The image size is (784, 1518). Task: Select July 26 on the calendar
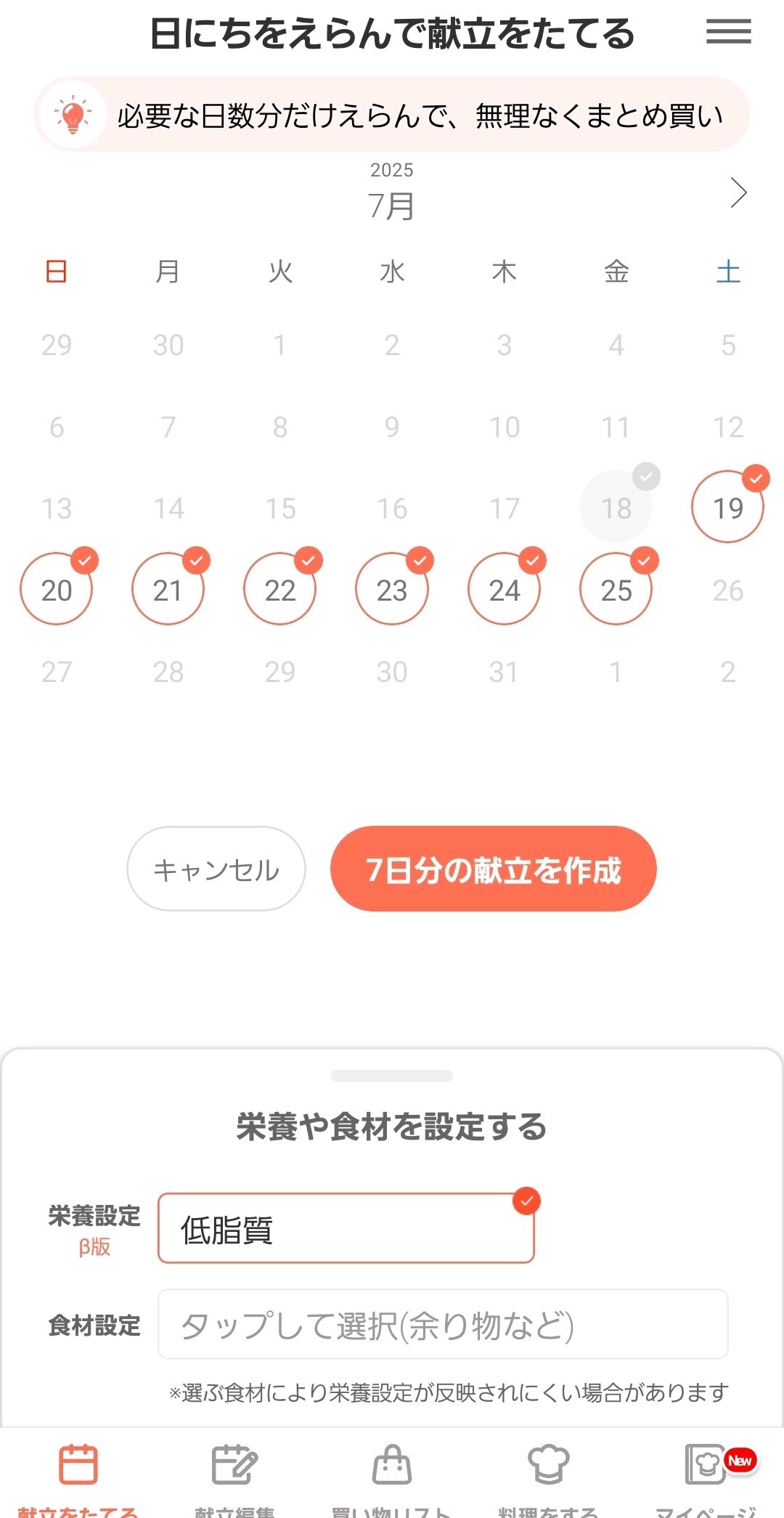tap(728, 590)
